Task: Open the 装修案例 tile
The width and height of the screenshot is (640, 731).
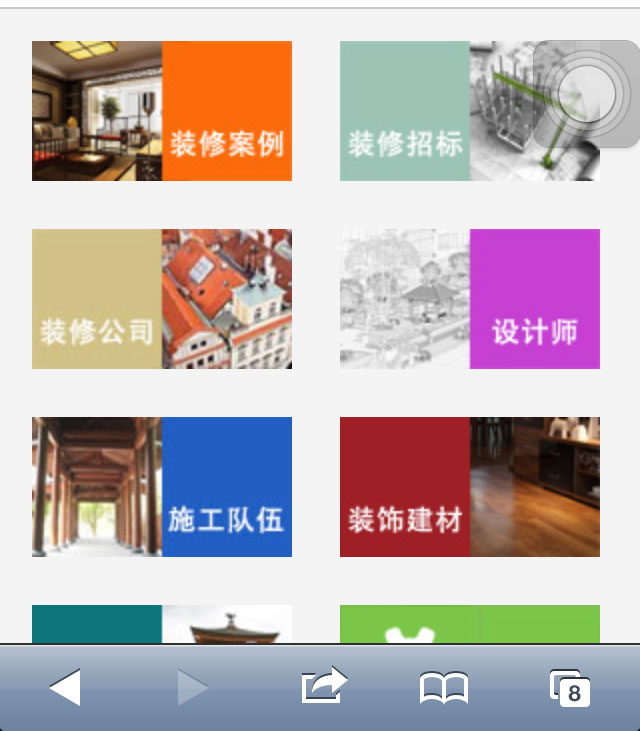Action: tap(162, 111)
